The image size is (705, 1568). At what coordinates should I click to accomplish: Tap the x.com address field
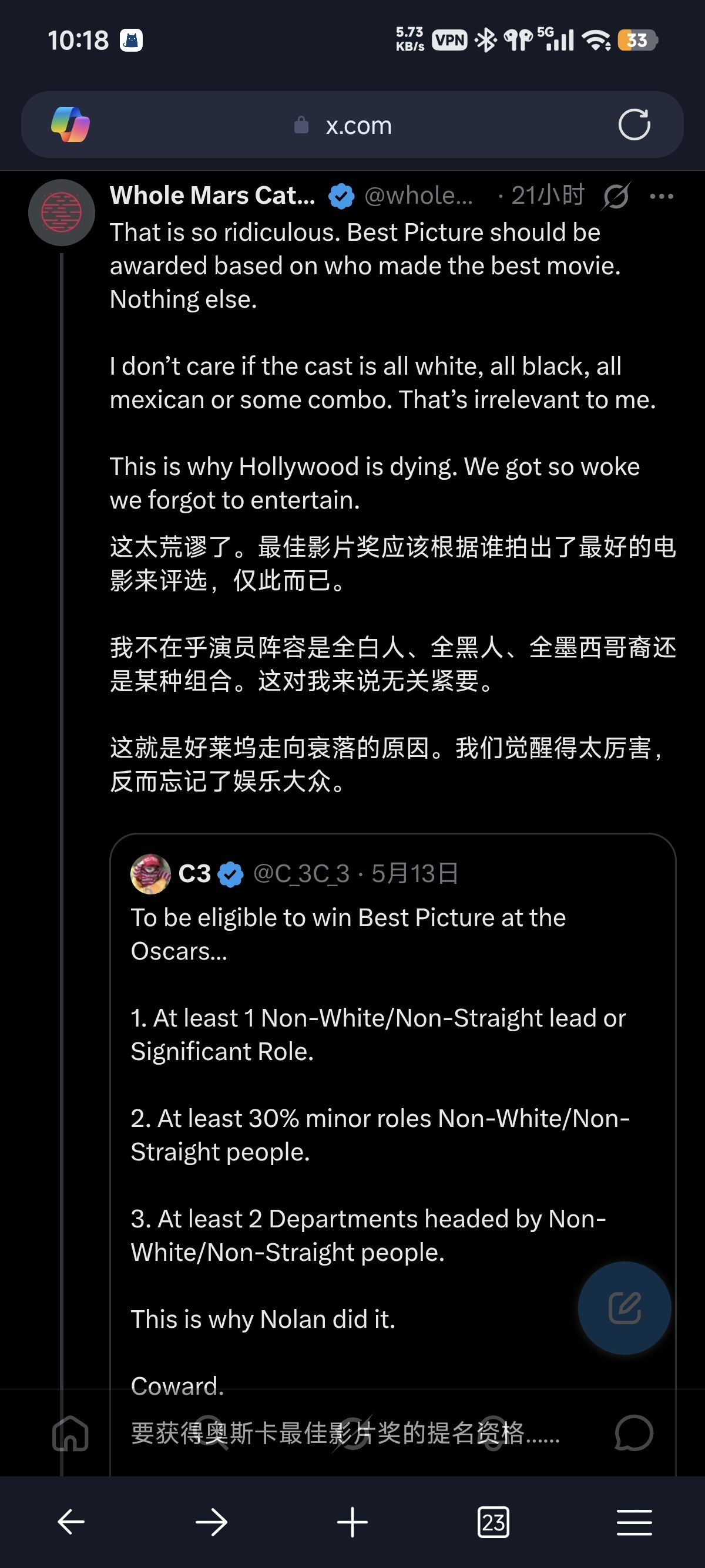tap(352, 125)
